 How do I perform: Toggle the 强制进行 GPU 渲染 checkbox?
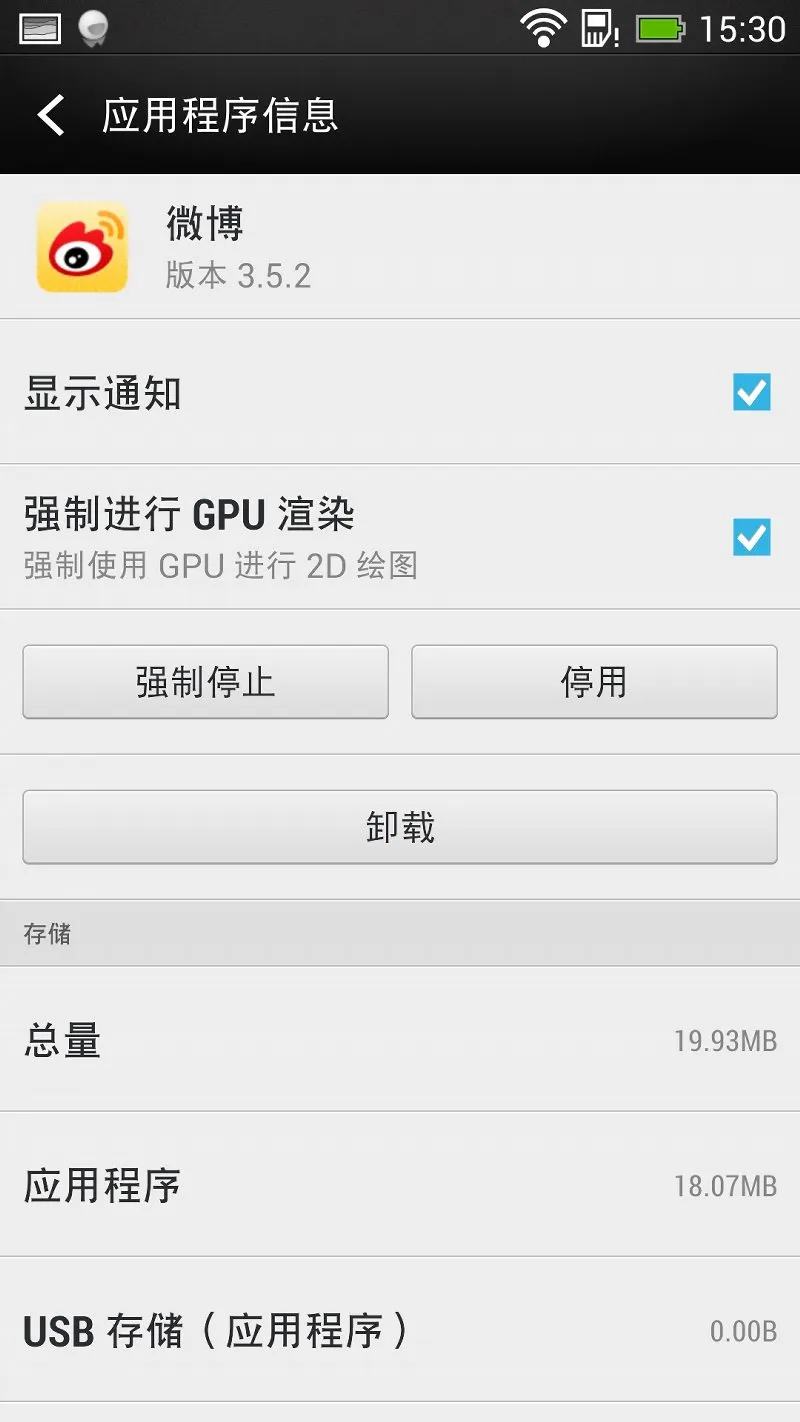click(752, 537)
